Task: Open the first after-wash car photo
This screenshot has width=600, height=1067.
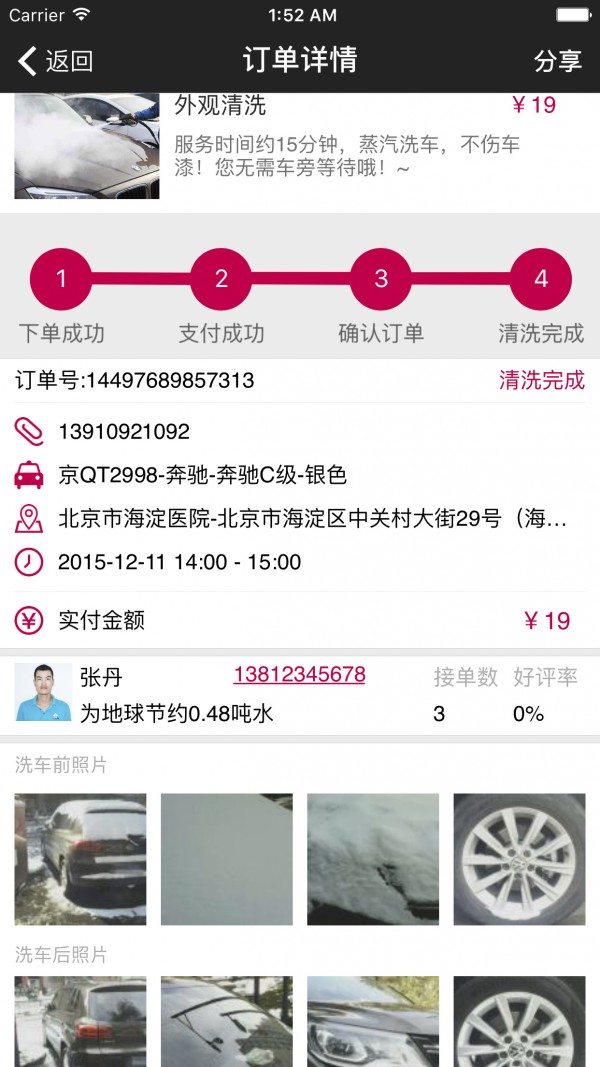Action: pos(80,1021)
